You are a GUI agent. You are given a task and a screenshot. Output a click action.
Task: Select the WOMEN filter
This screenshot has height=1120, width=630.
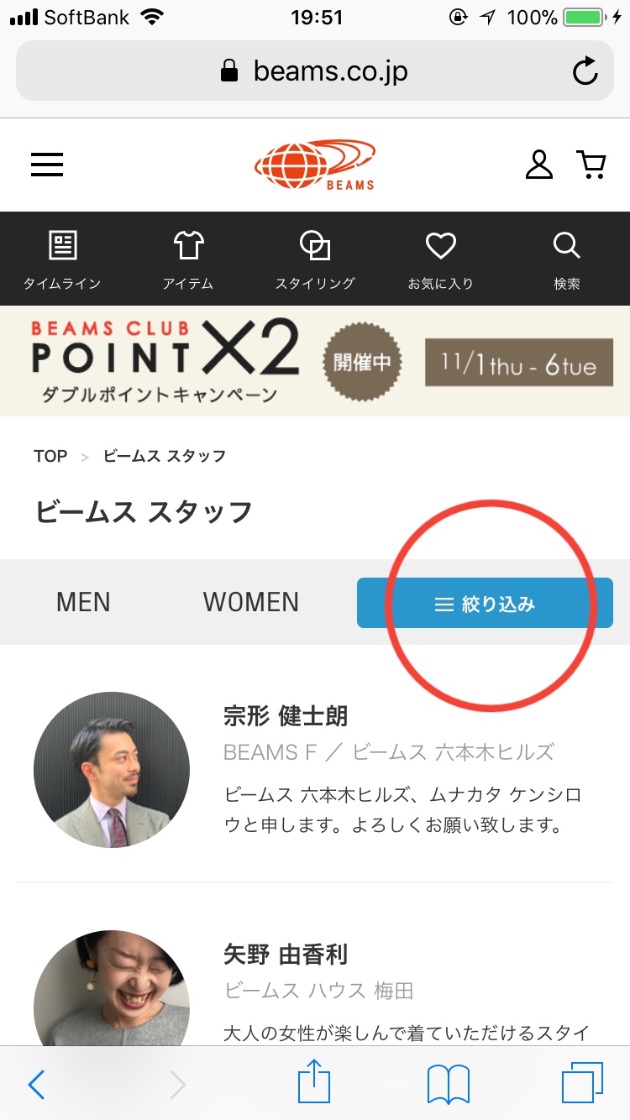point(251,602)
